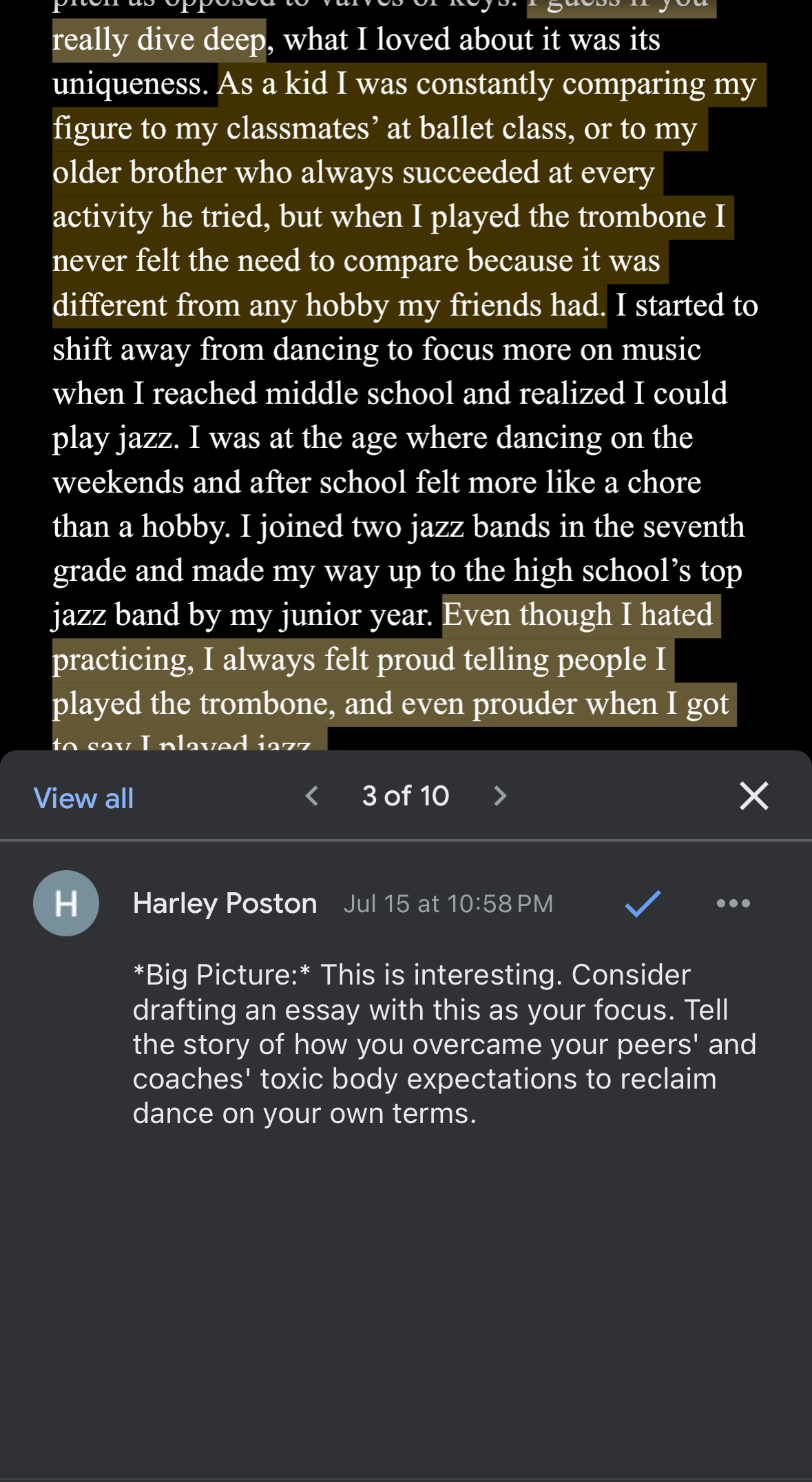Tap View all comments link
The image size is (812, 1482).
coord(83,799)
